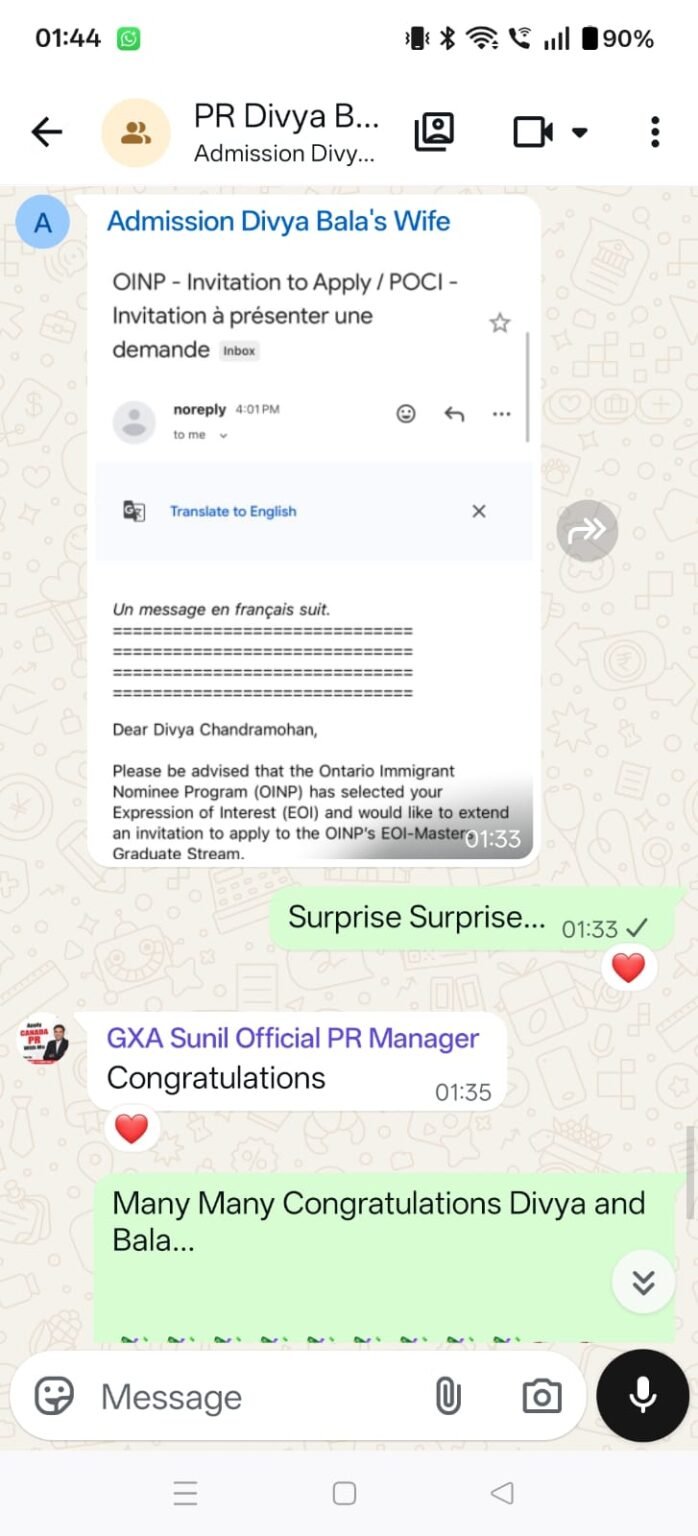The height and width of the screenshot is (1536, 698).
Task: Jump to the latest messages
Action: pos(643,1282)
